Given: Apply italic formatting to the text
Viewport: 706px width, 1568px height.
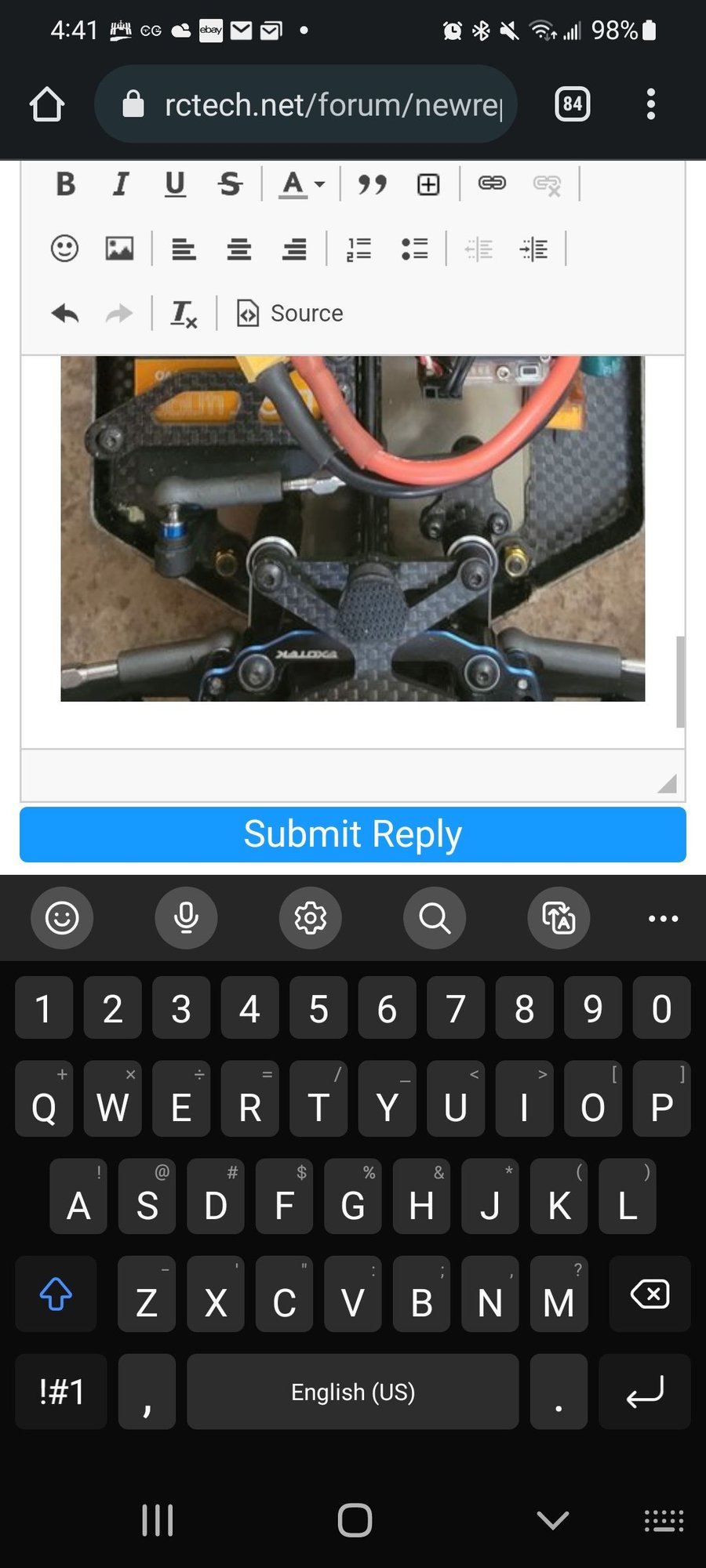Looking at the screenshot, I should coord(120,184).
